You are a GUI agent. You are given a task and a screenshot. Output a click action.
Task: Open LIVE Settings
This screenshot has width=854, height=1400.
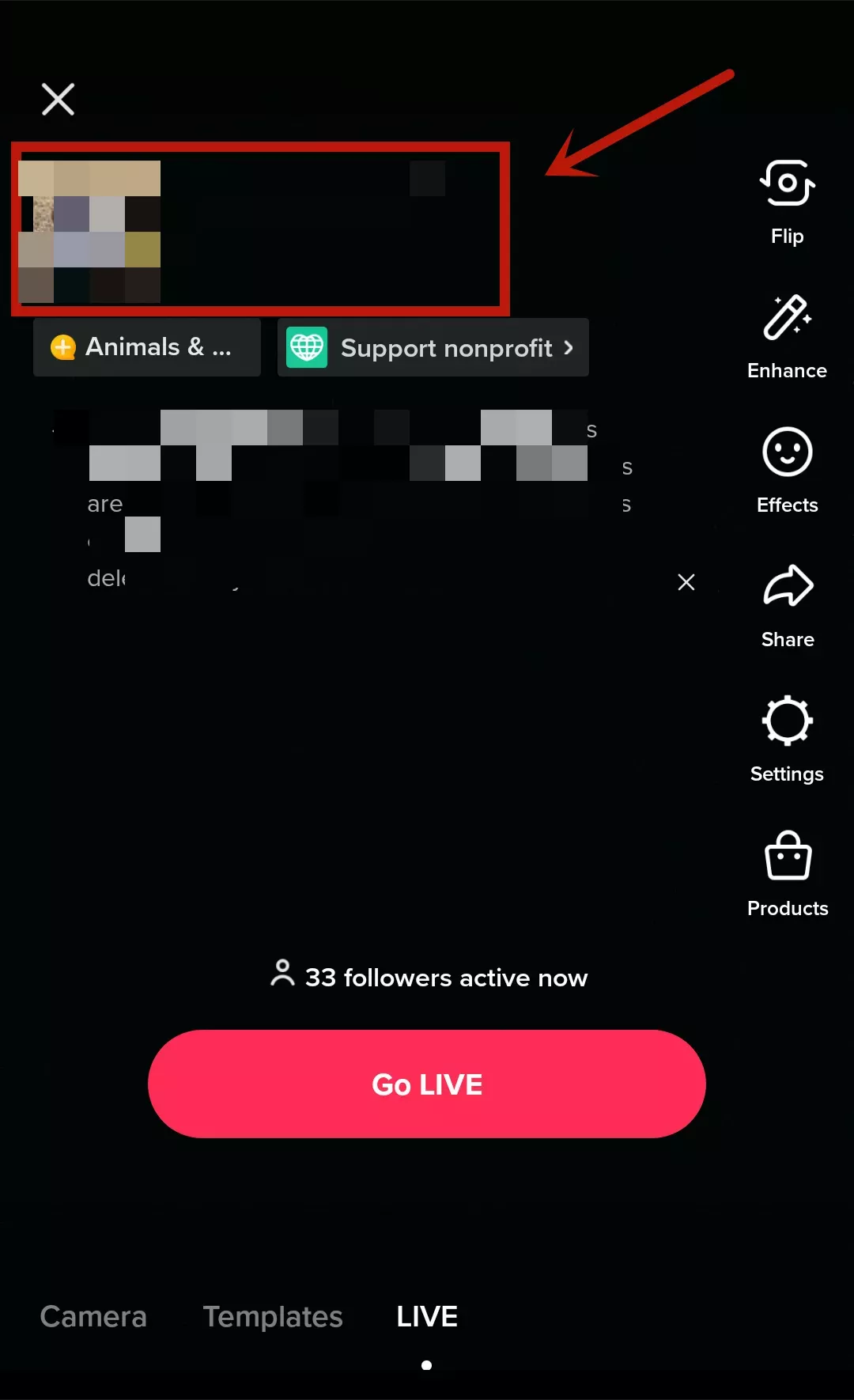click(x=787, y=720)
